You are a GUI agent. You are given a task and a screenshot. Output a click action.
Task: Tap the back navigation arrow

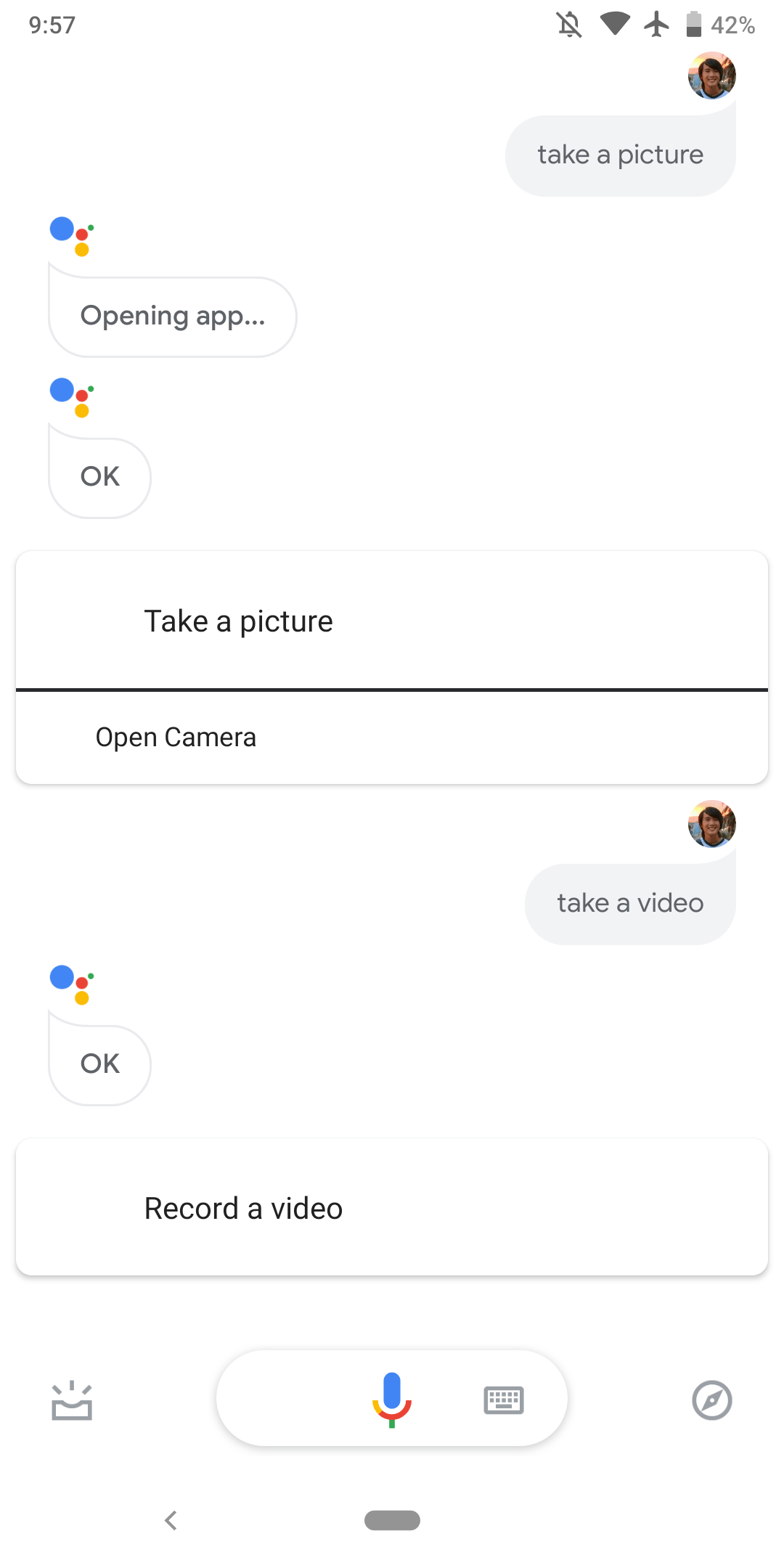[172, 1522]
